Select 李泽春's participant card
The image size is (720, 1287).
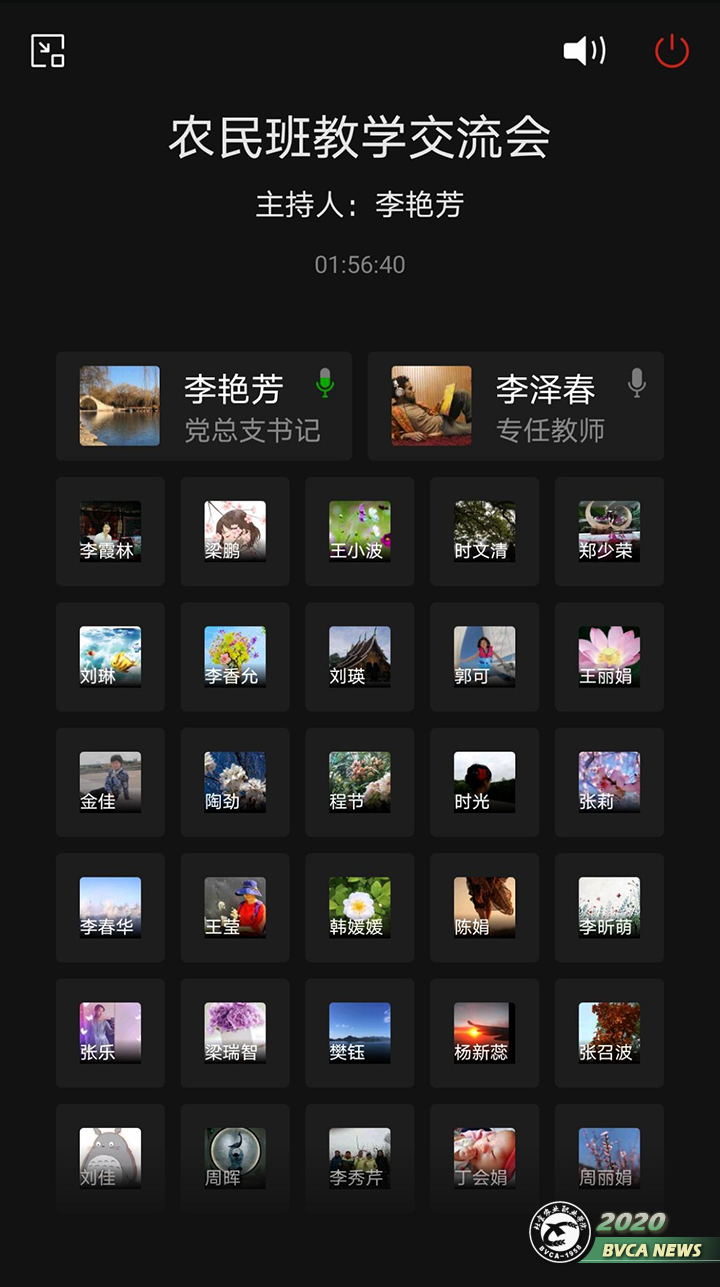click(516, 406)
